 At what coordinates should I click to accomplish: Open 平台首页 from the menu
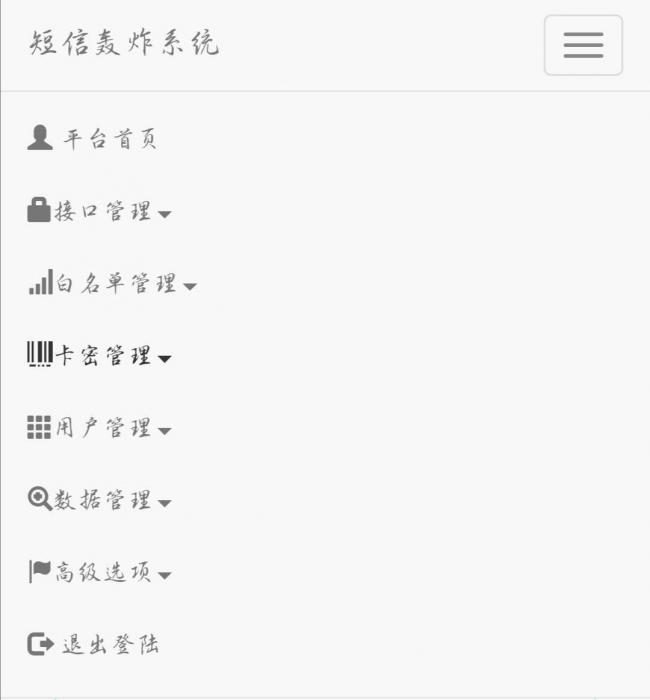tap(93, 139)
